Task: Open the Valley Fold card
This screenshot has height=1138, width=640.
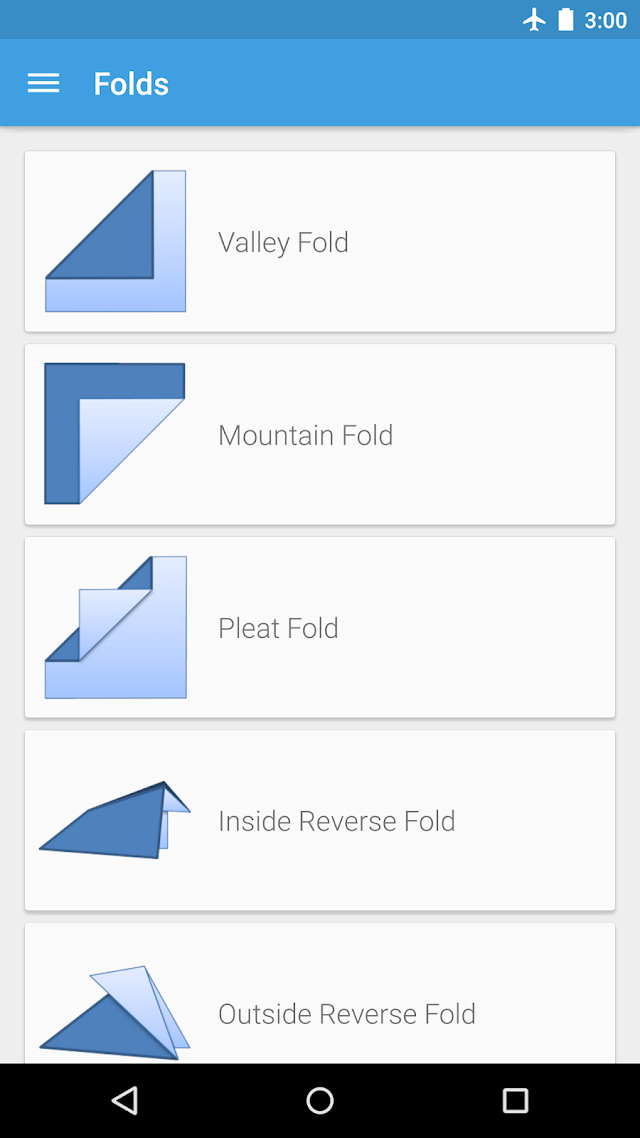Action: coord(320,242)
